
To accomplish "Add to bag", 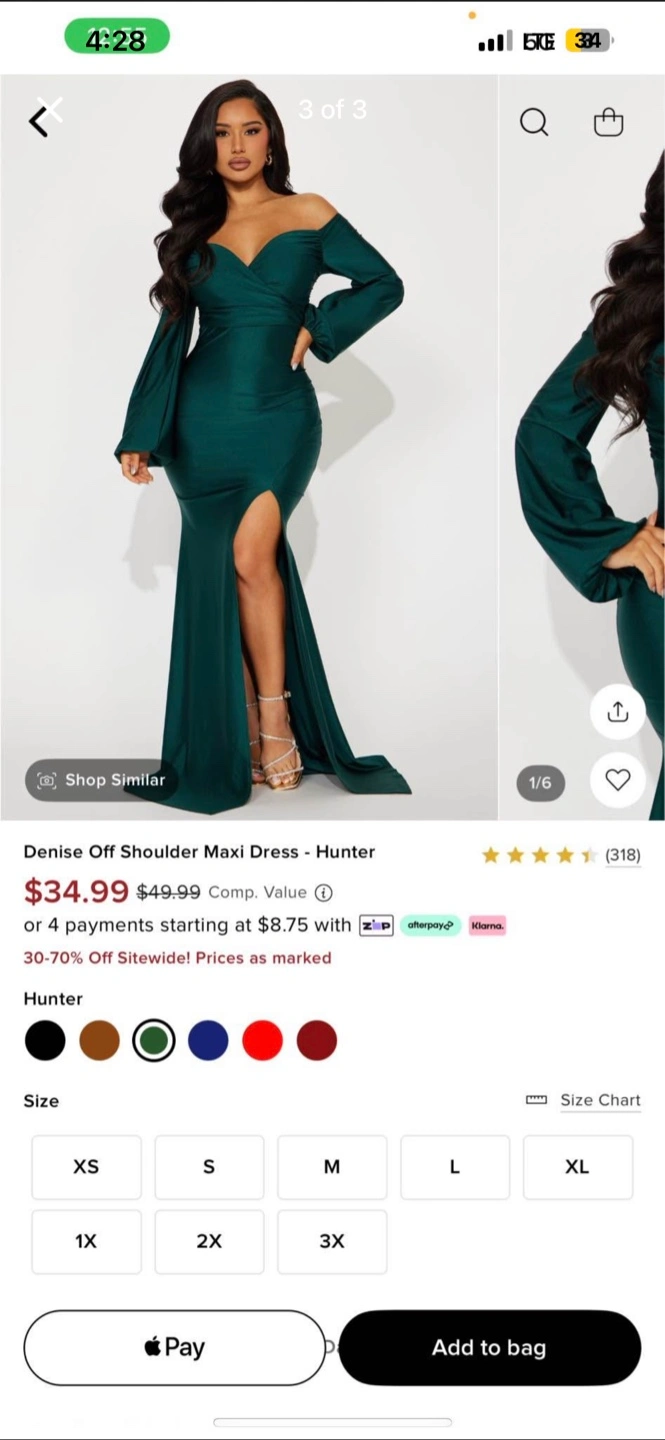I will click(489, 1347).
